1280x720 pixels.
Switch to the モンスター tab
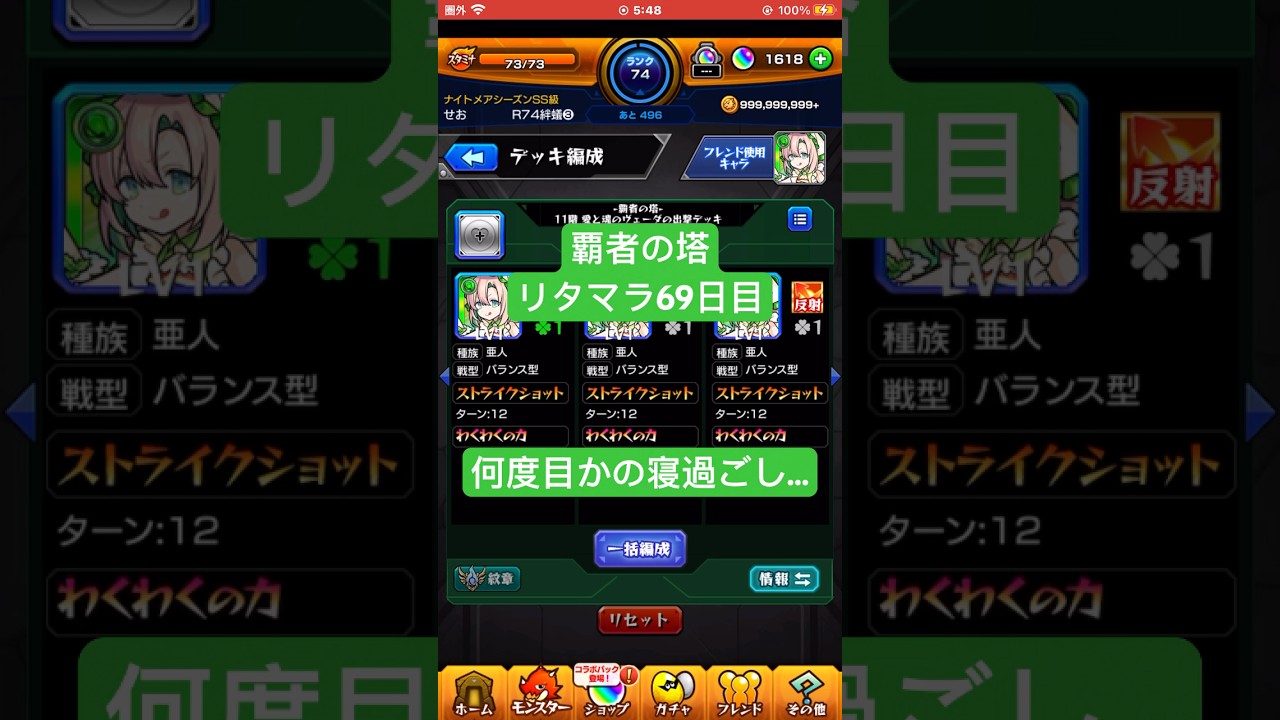tap(540, 692)
